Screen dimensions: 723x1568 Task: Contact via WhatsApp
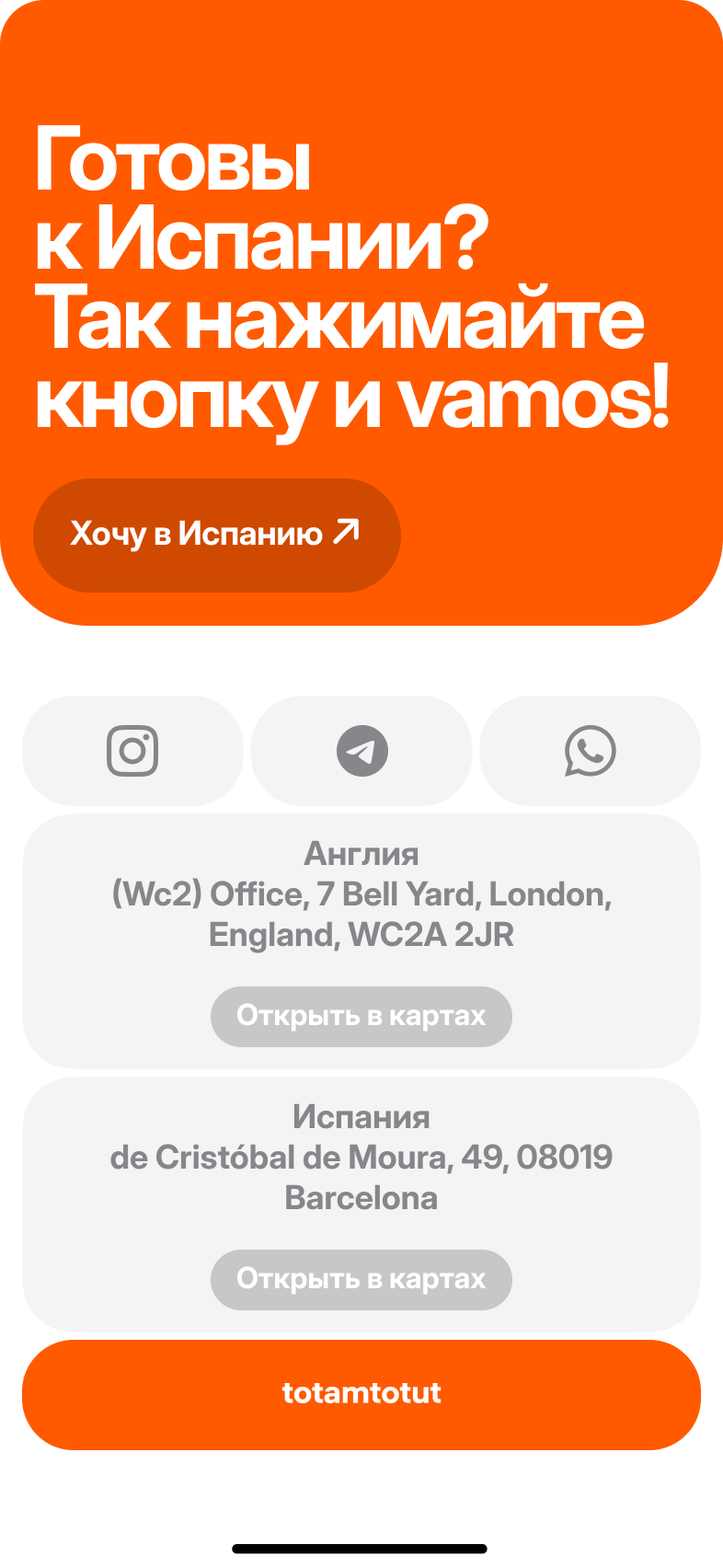click(x=590, y=751)
